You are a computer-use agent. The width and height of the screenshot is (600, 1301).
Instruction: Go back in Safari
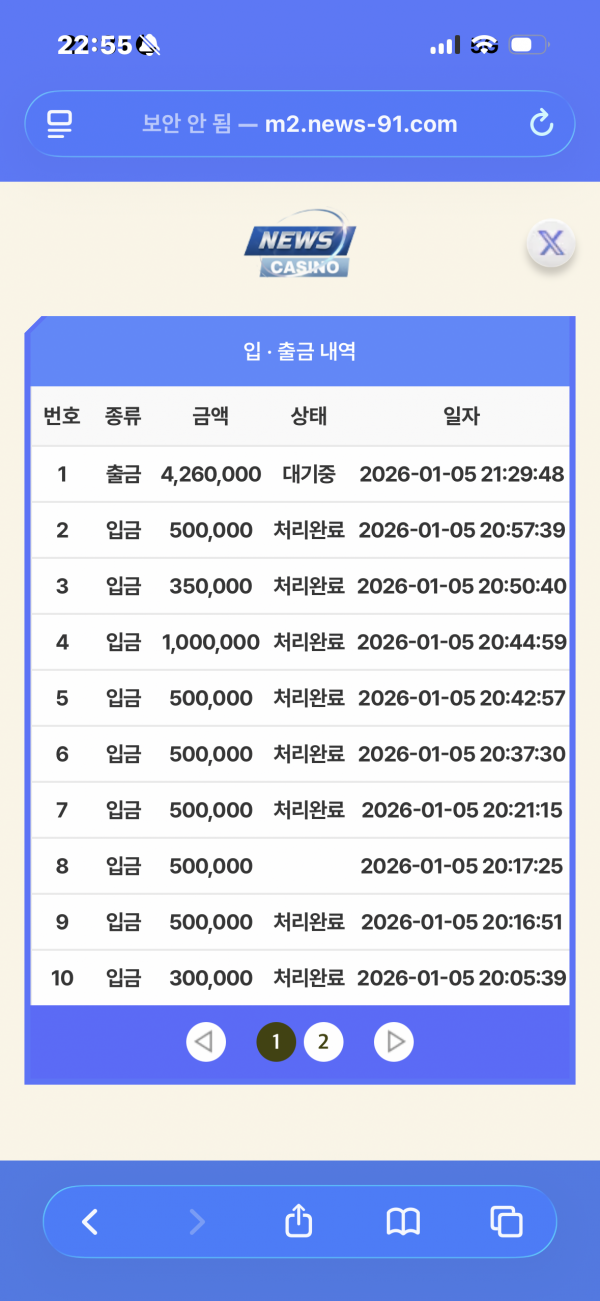click(90, 1221)
